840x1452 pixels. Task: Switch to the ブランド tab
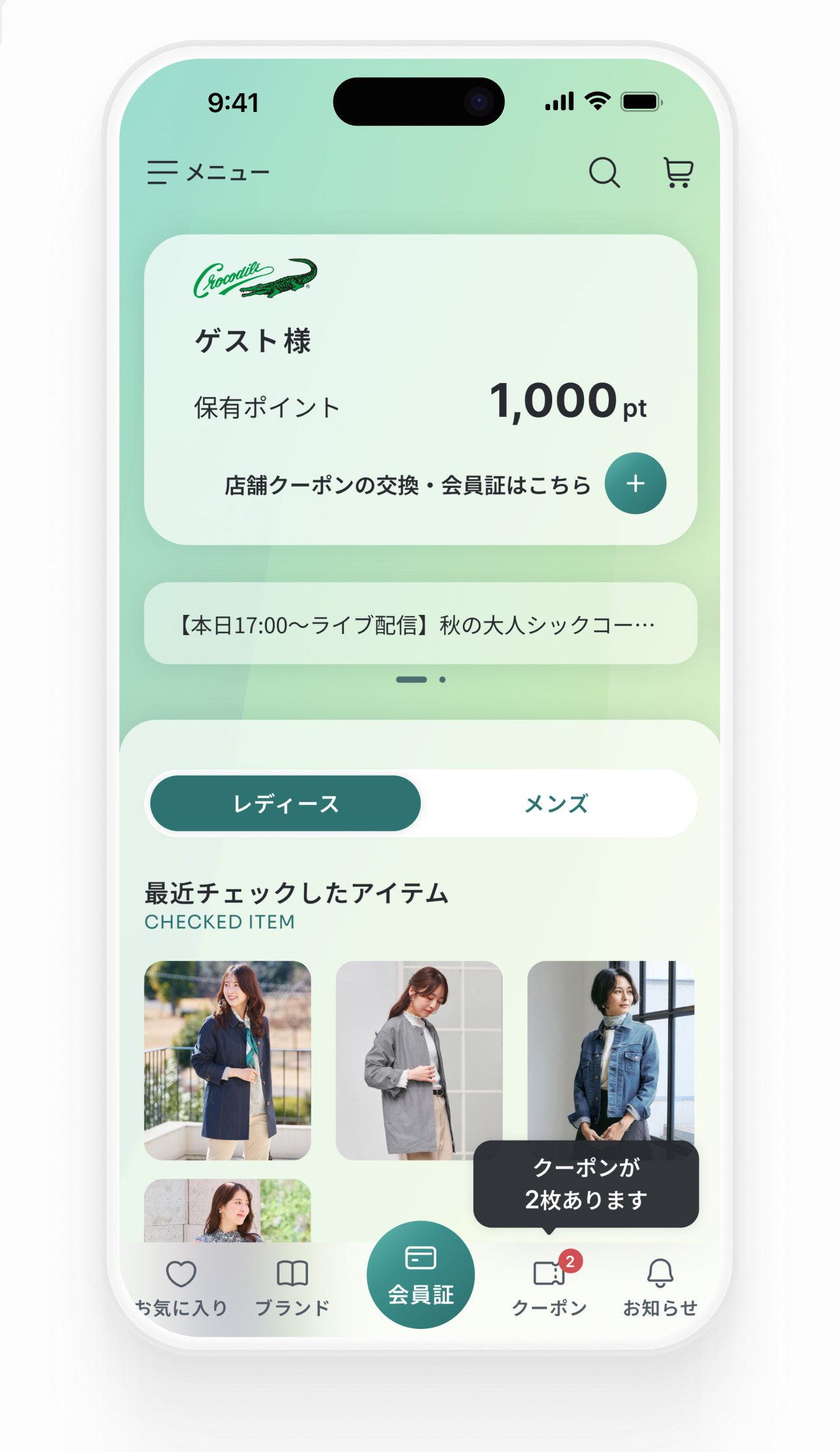292,1288
